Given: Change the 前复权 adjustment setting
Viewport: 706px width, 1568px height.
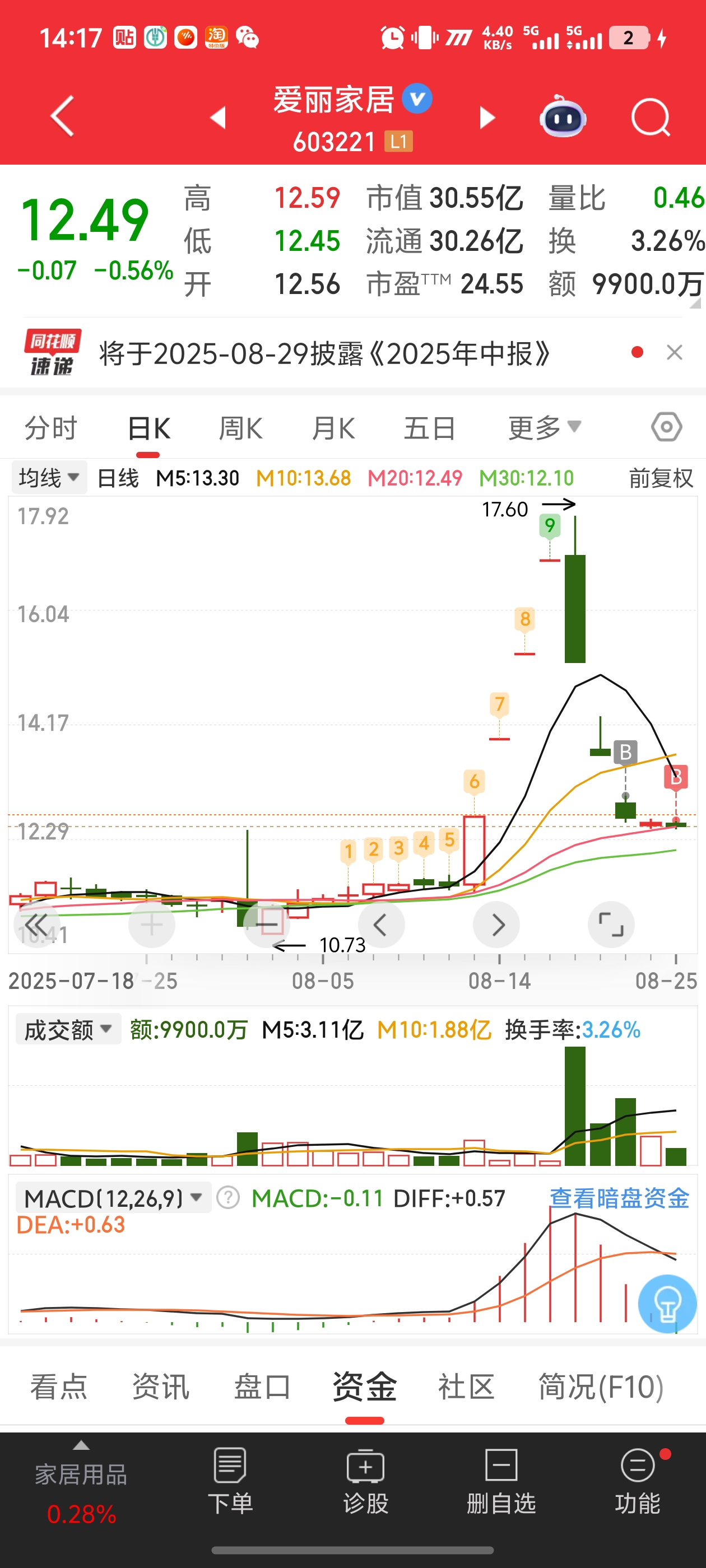Looking at the screenshot, I should tap(662, 478).
